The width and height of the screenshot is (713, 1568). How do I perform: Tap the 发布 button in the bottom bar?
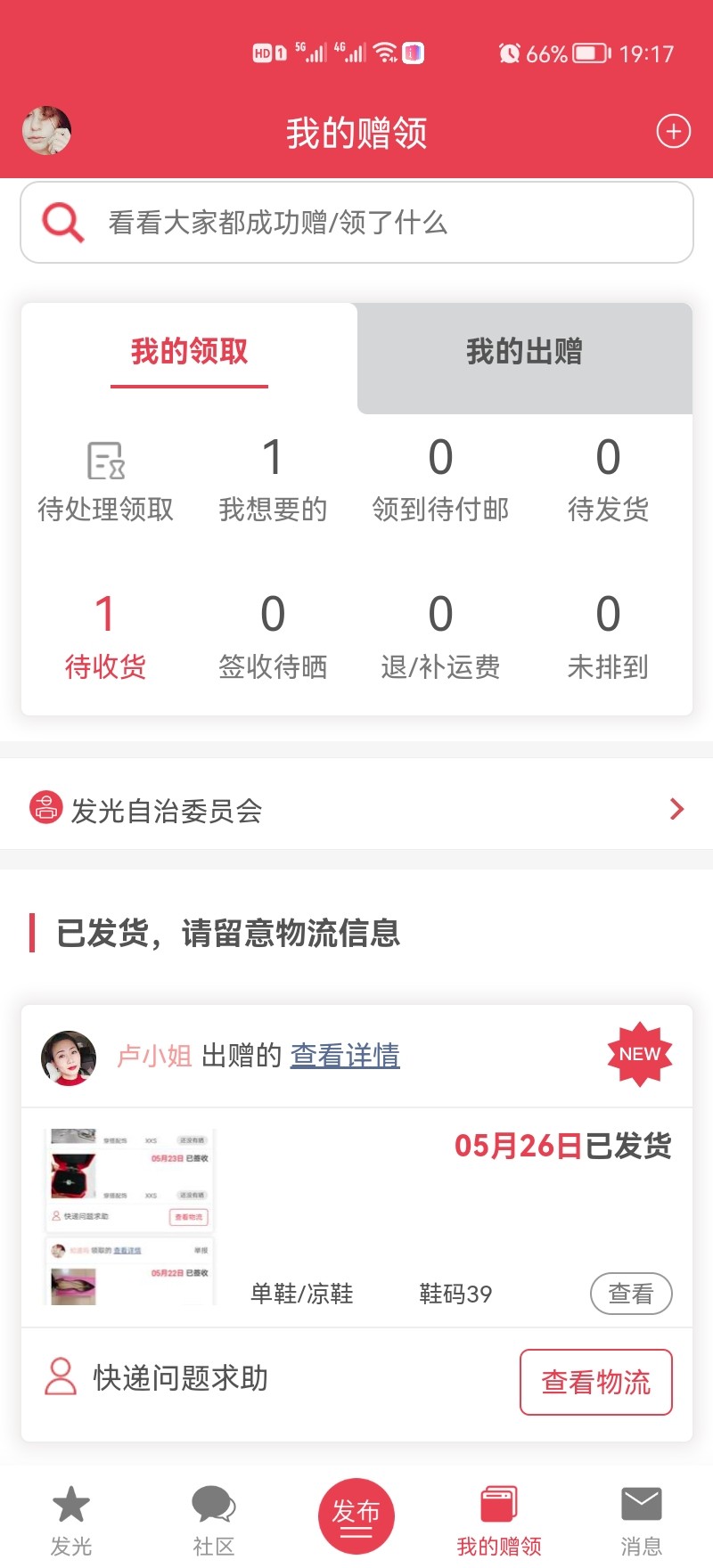(x=356, y=1515)
